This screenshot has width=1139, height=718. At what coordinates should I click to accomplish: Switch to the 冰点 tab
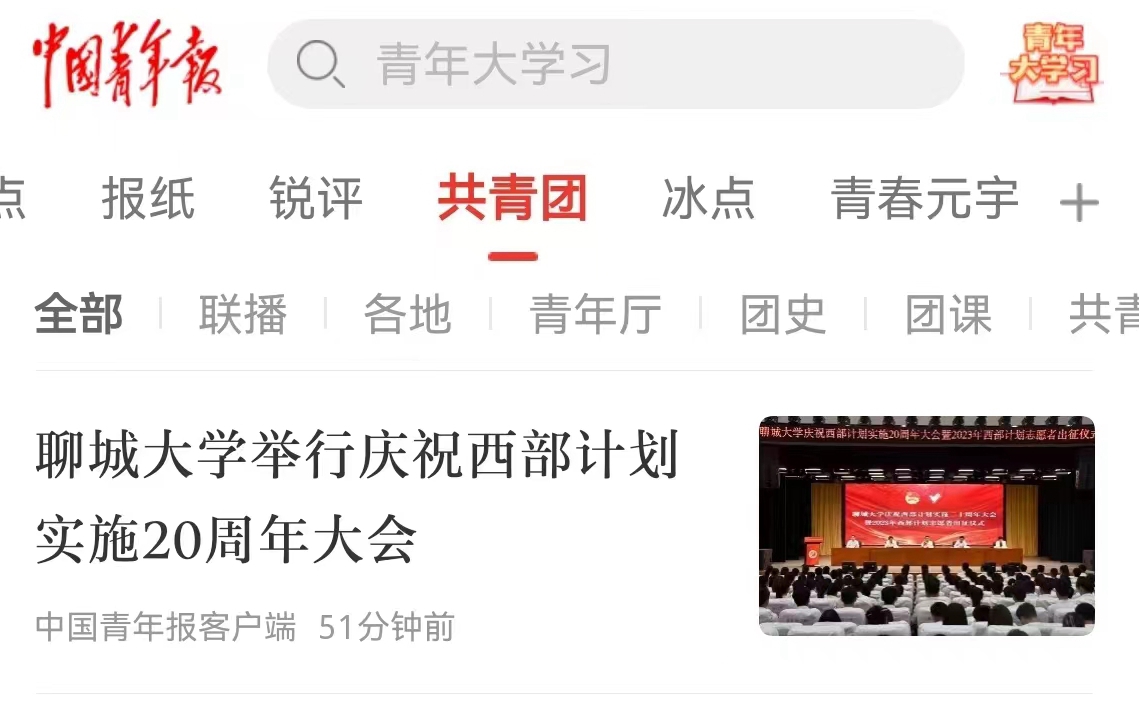point(707,199)
